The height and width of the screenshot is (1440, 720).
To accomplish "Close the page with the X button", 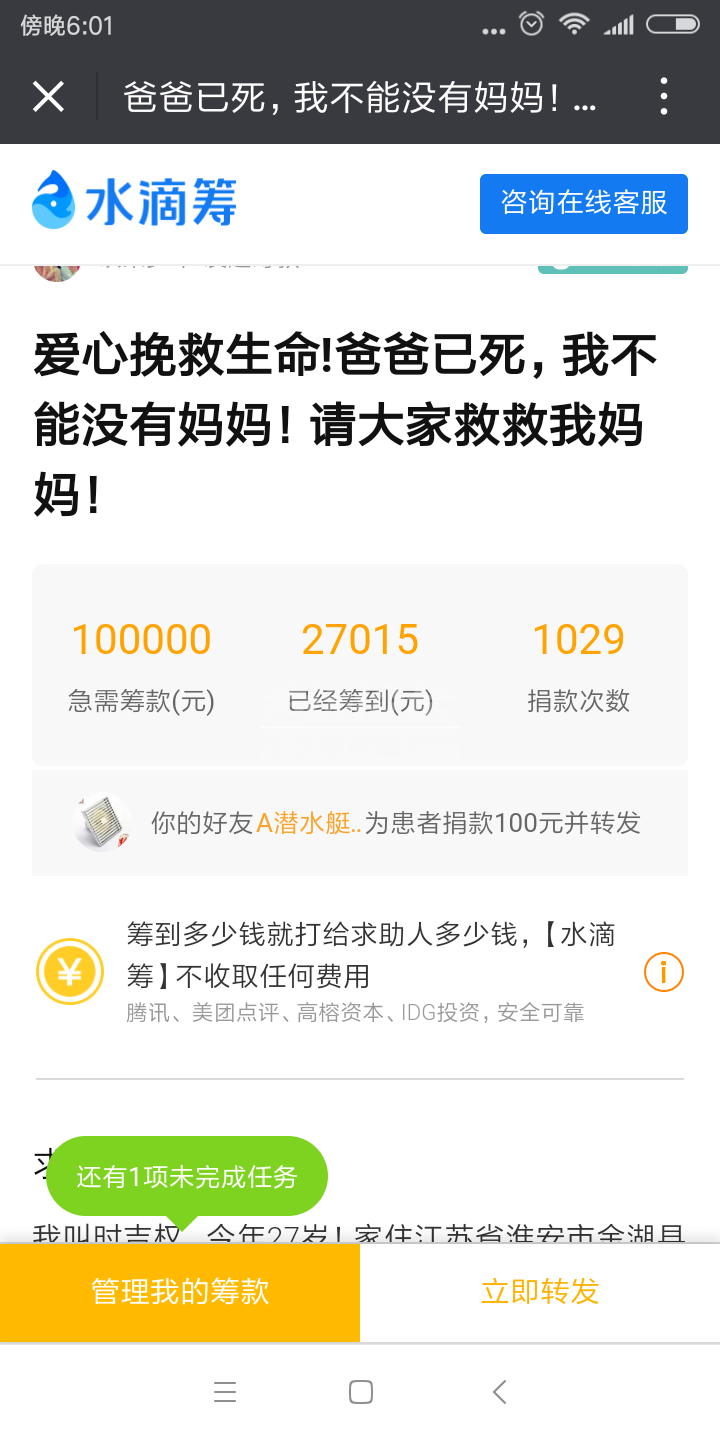I will (48, 96).
